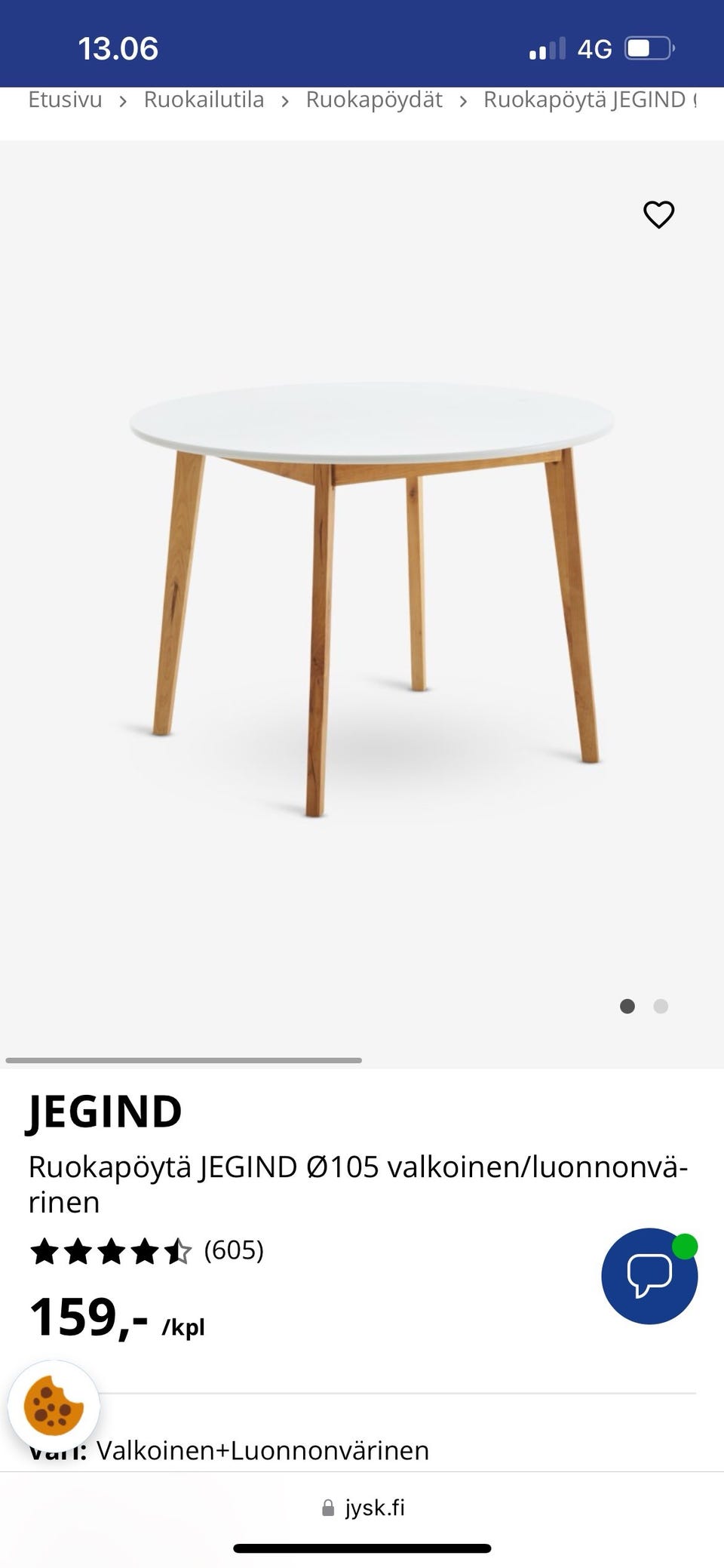Tap the jysk.fi address bar
Viewport: 724px width, 1568px height.
point(364,1508)
